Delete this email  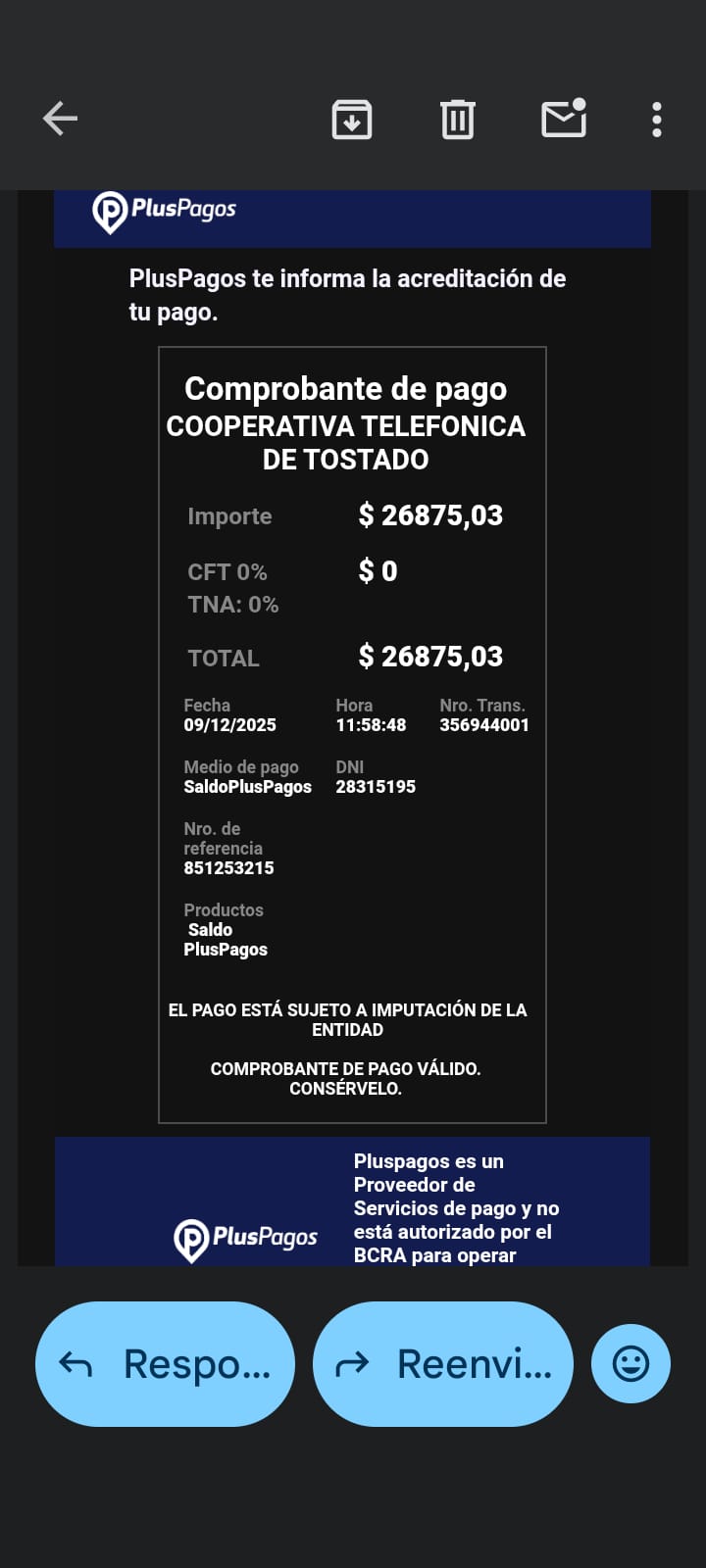(x=457, y=120)
